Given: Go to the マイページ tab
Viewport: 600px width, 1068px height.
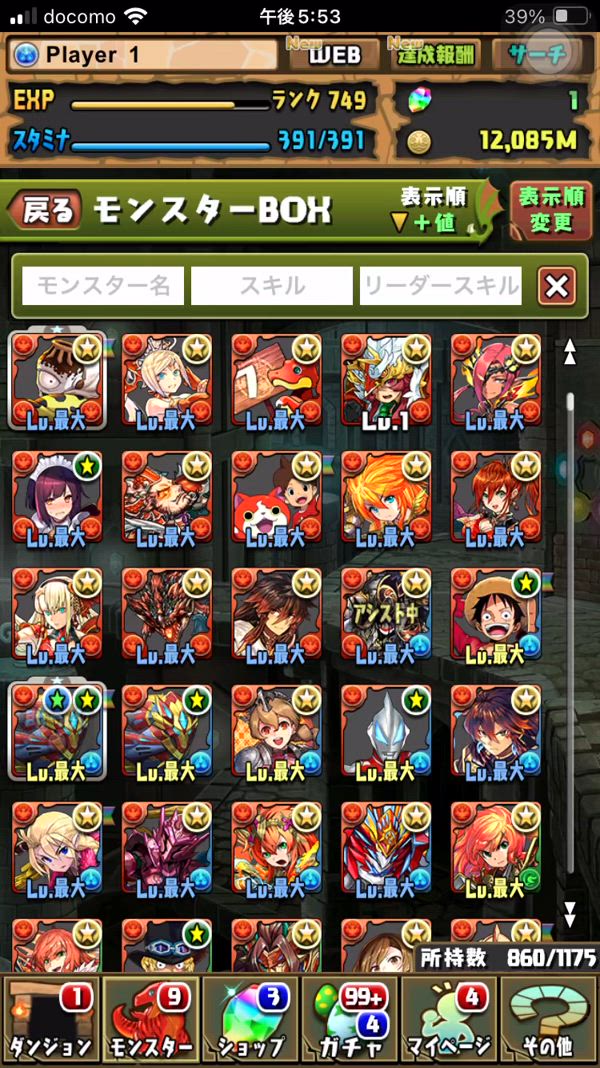Looking at the screenshot, I should click(448, 1018).
